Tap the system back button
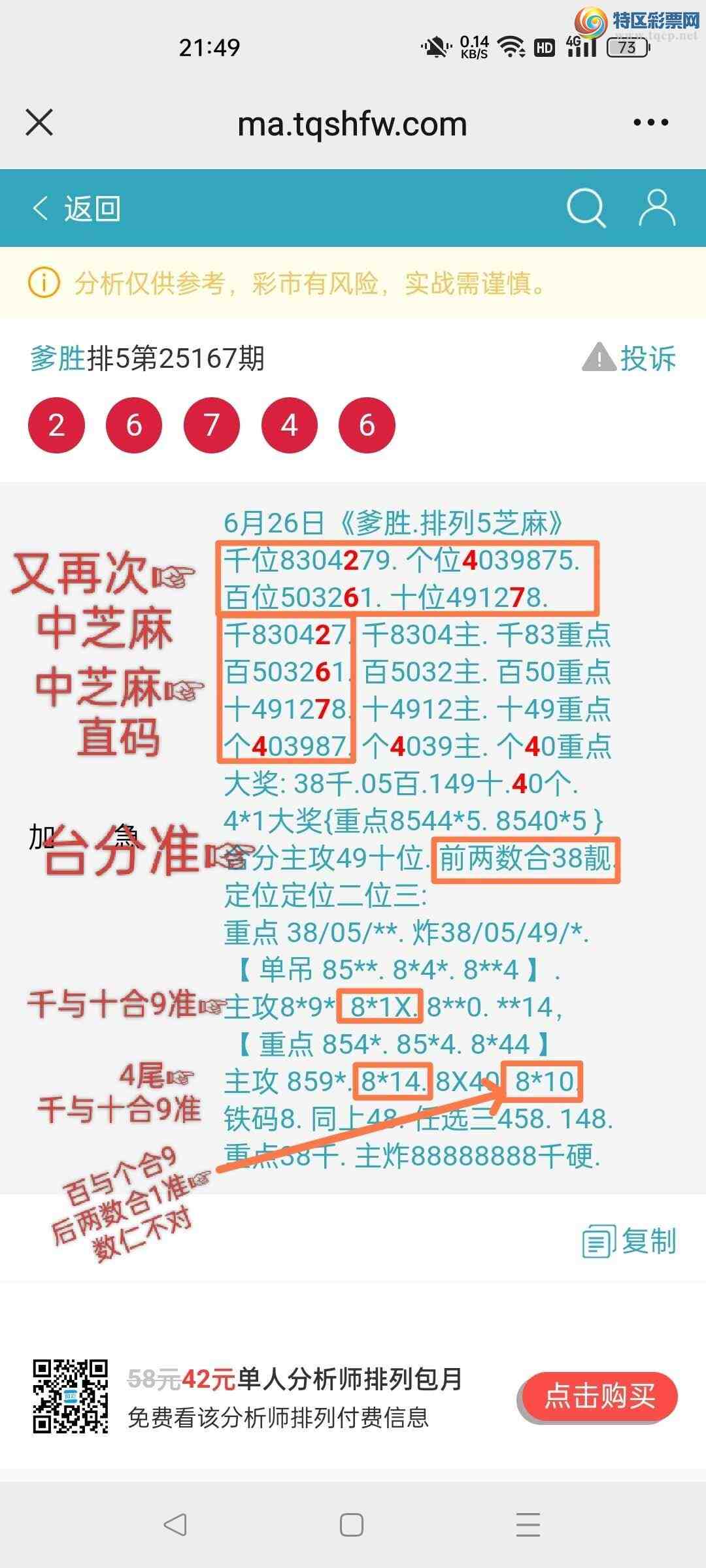The image size is (706, 1568). (x=175, y=1525)
